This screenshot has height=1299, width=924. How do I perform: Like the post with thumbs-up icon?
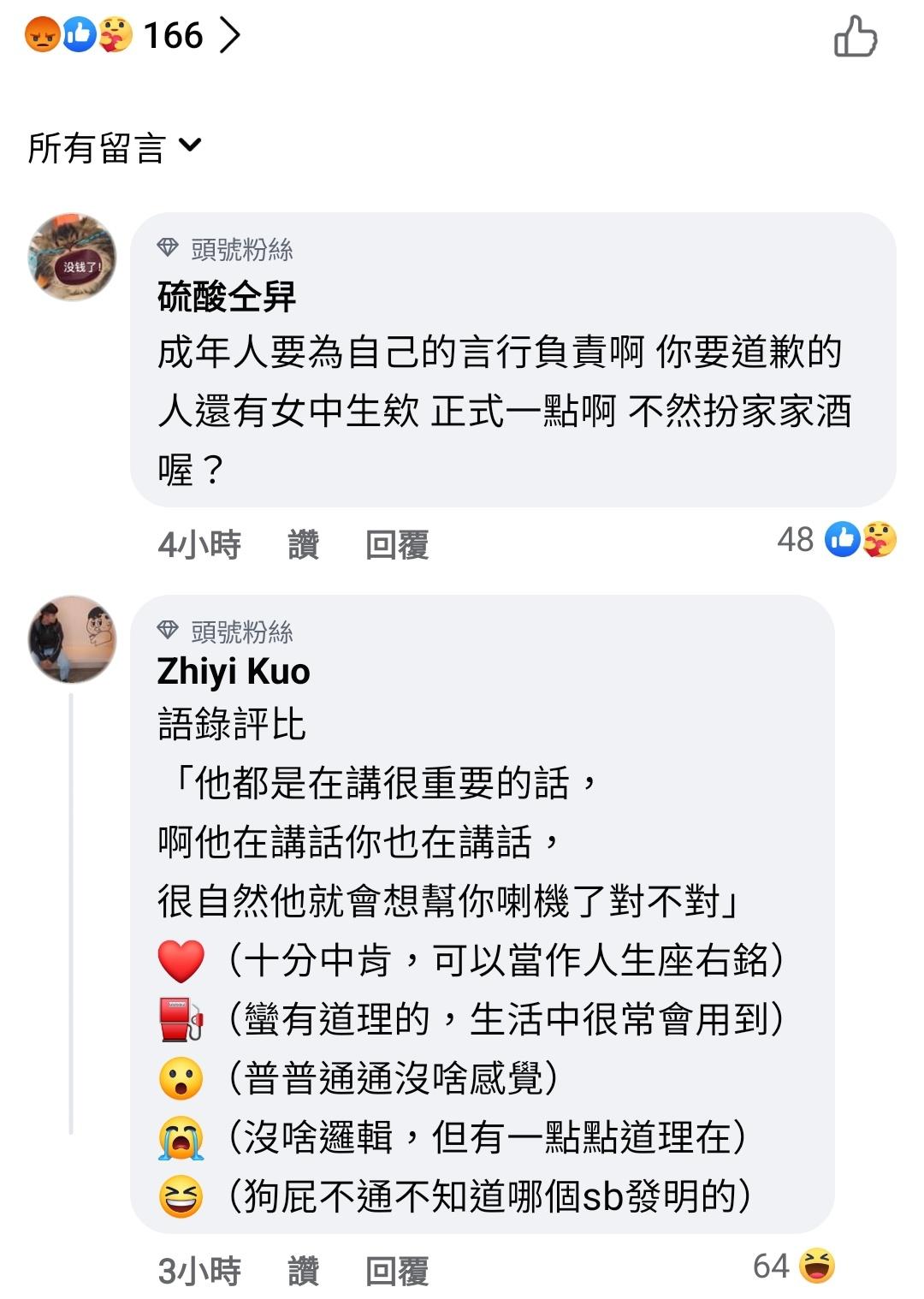(855, 38)
